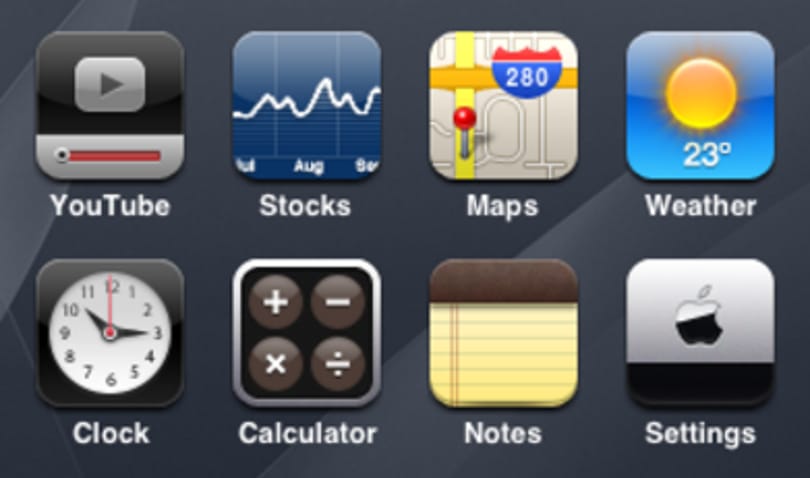Open the Notes app
Screen dimensions: 810x478
click(x=503, y=333)
